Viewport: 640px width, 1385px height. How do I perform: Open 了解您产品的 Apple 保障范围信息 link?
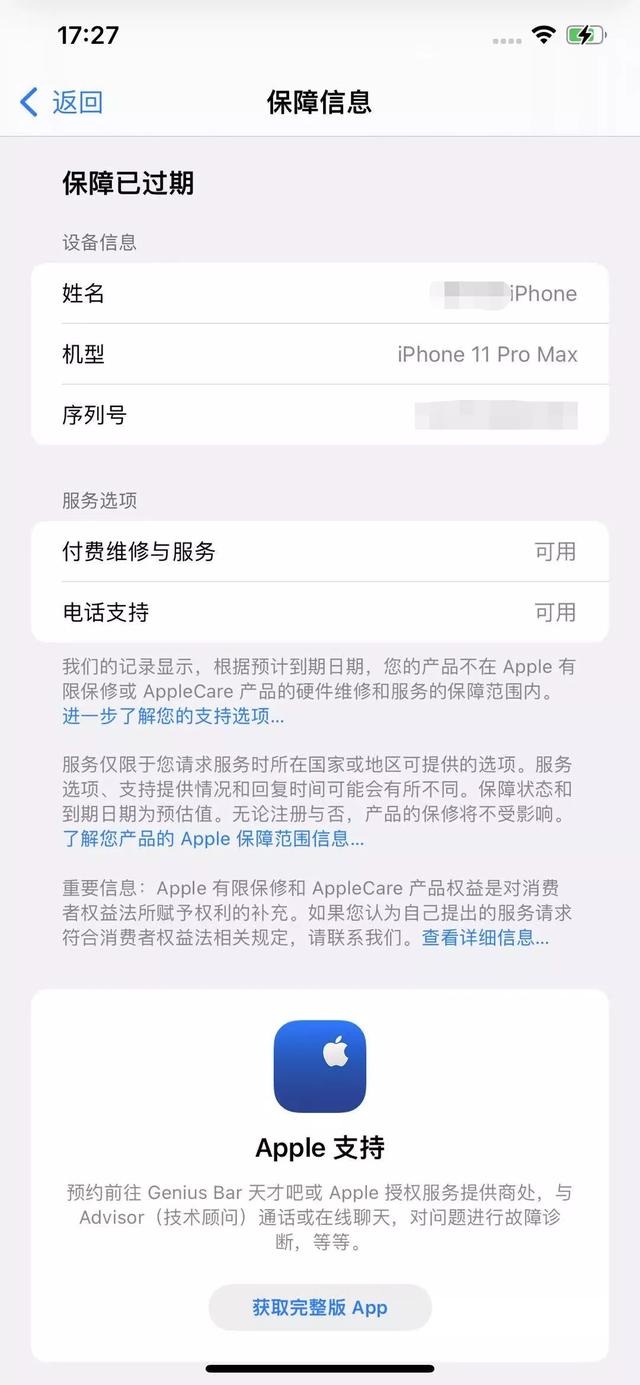click(x=213, y=839)
